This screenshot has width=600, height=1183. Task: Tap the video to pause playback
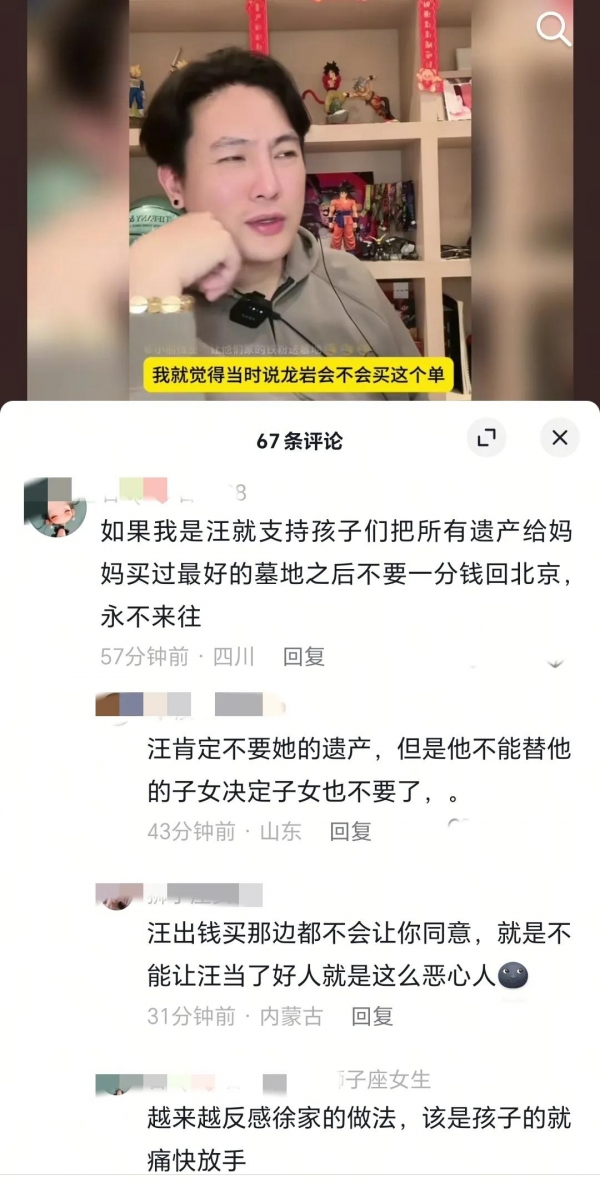pos(300,200)
